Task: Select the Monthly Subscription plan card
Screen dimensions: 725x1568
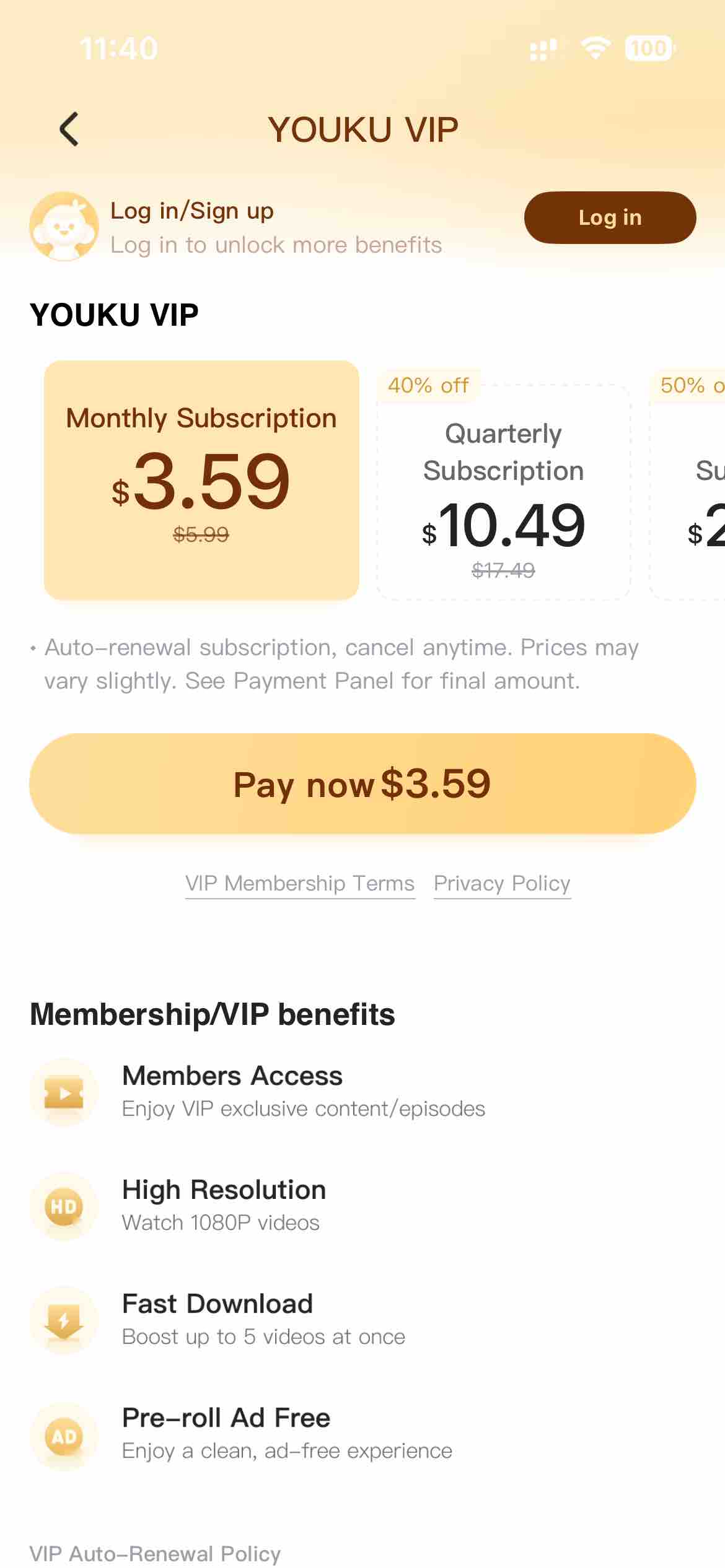Action: [x=201, y=480]
